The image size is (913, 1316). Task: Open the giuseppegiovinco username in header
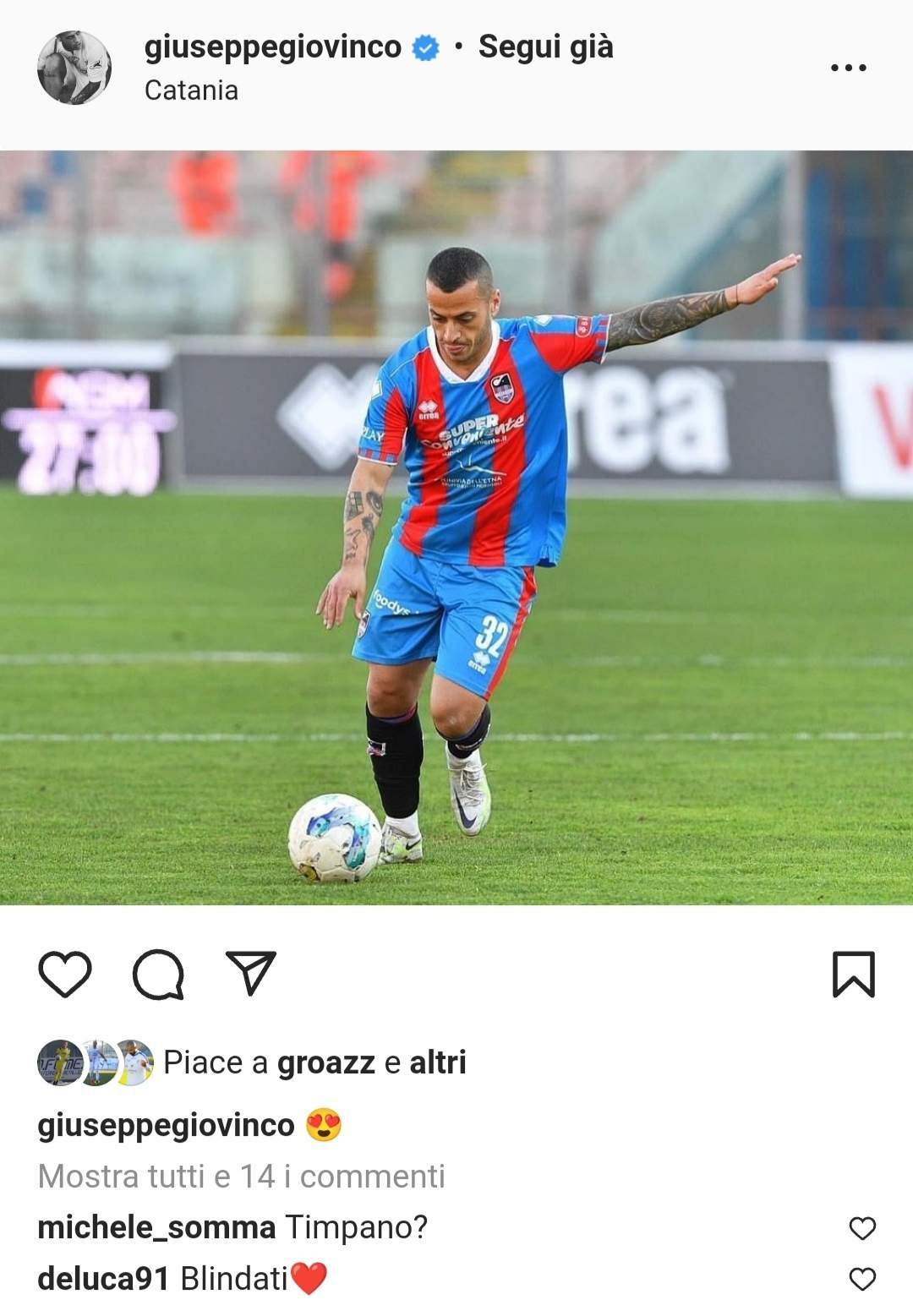point(272,47)
